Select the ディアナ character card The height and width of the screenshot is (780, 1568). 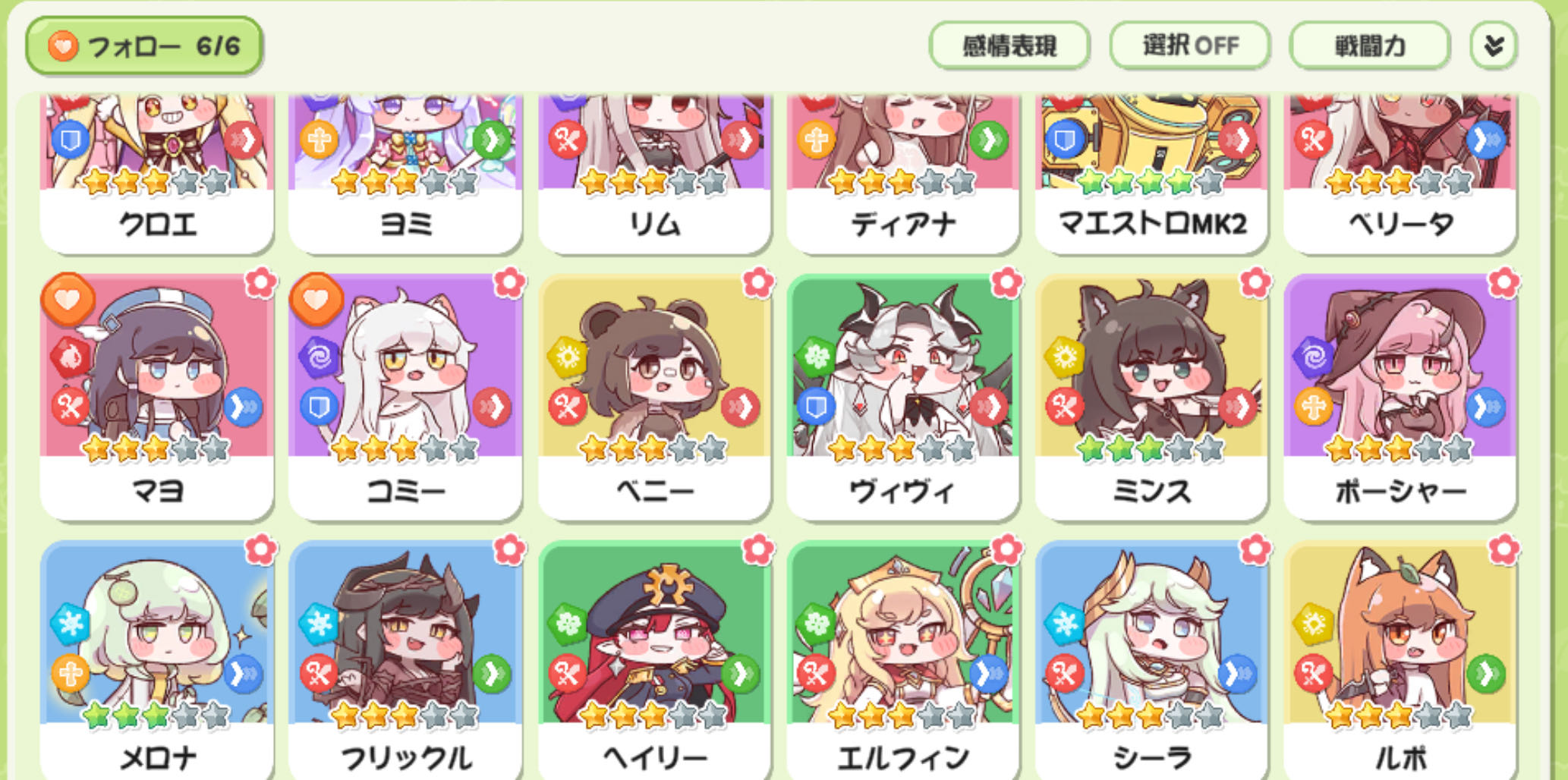pyautogui.click(x=902, y=175)
